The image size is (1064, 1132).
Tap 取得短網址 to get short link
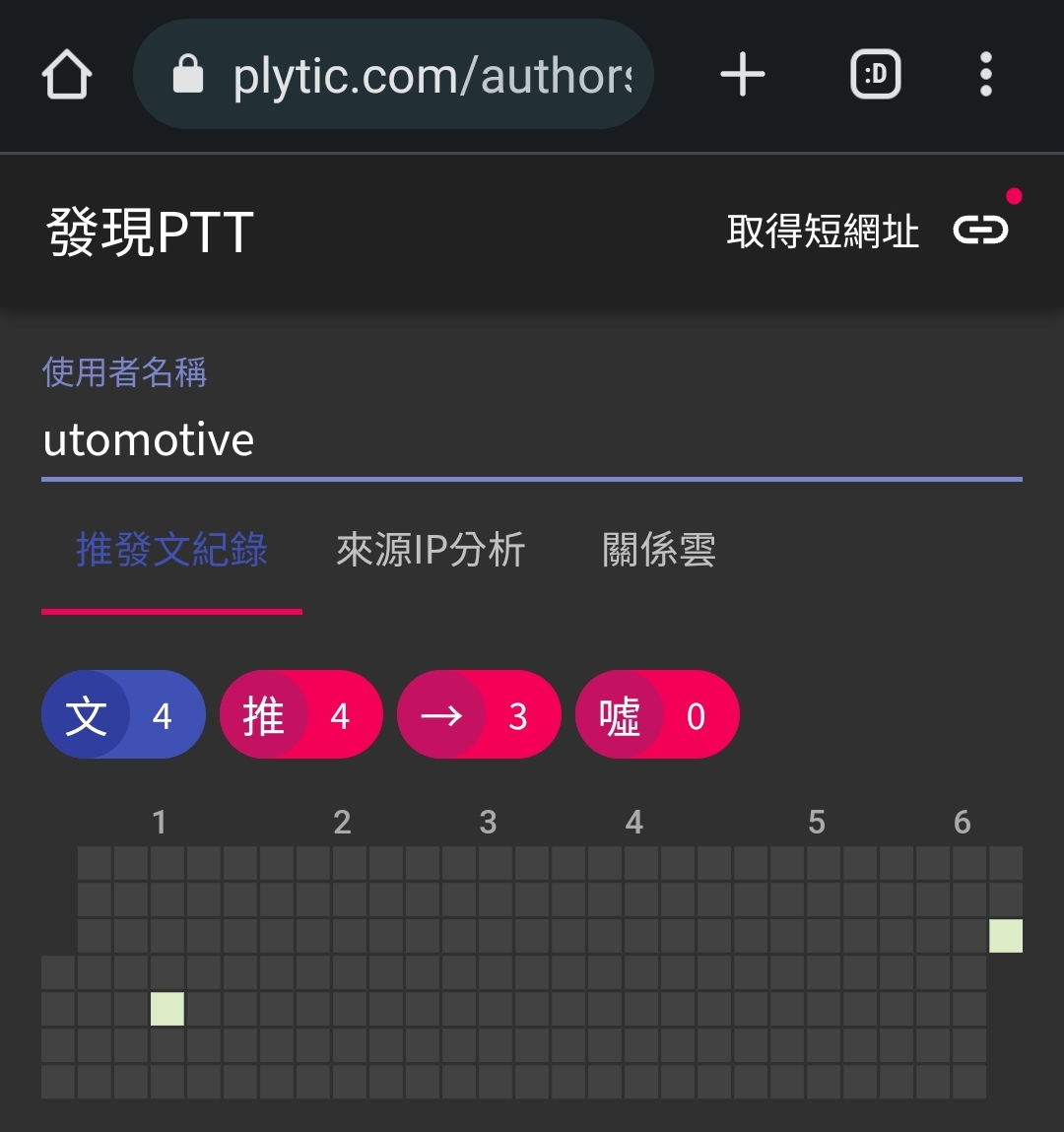(867, 232)
